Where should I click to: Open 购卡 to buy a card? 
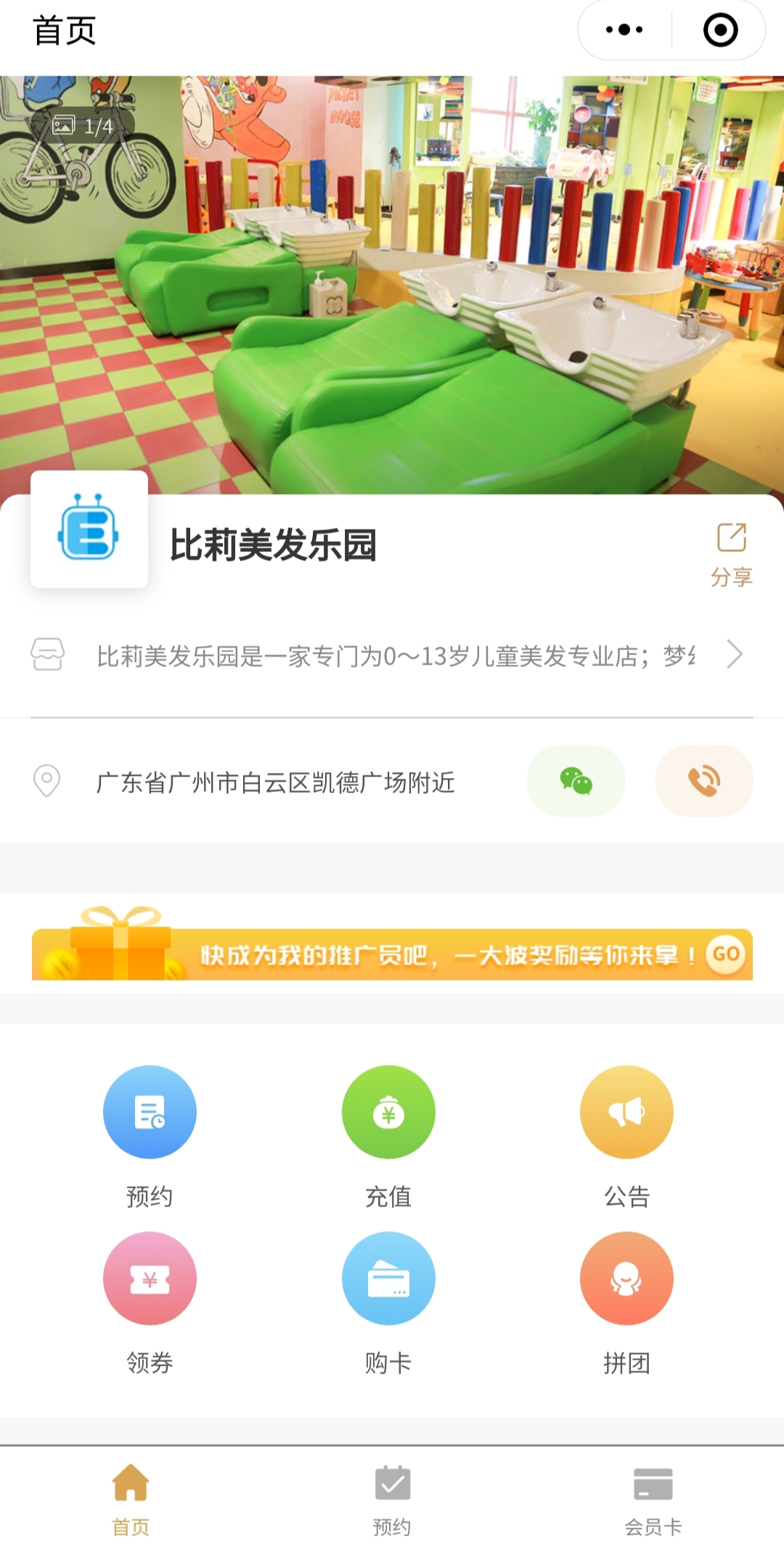[x=388, y=1278]
